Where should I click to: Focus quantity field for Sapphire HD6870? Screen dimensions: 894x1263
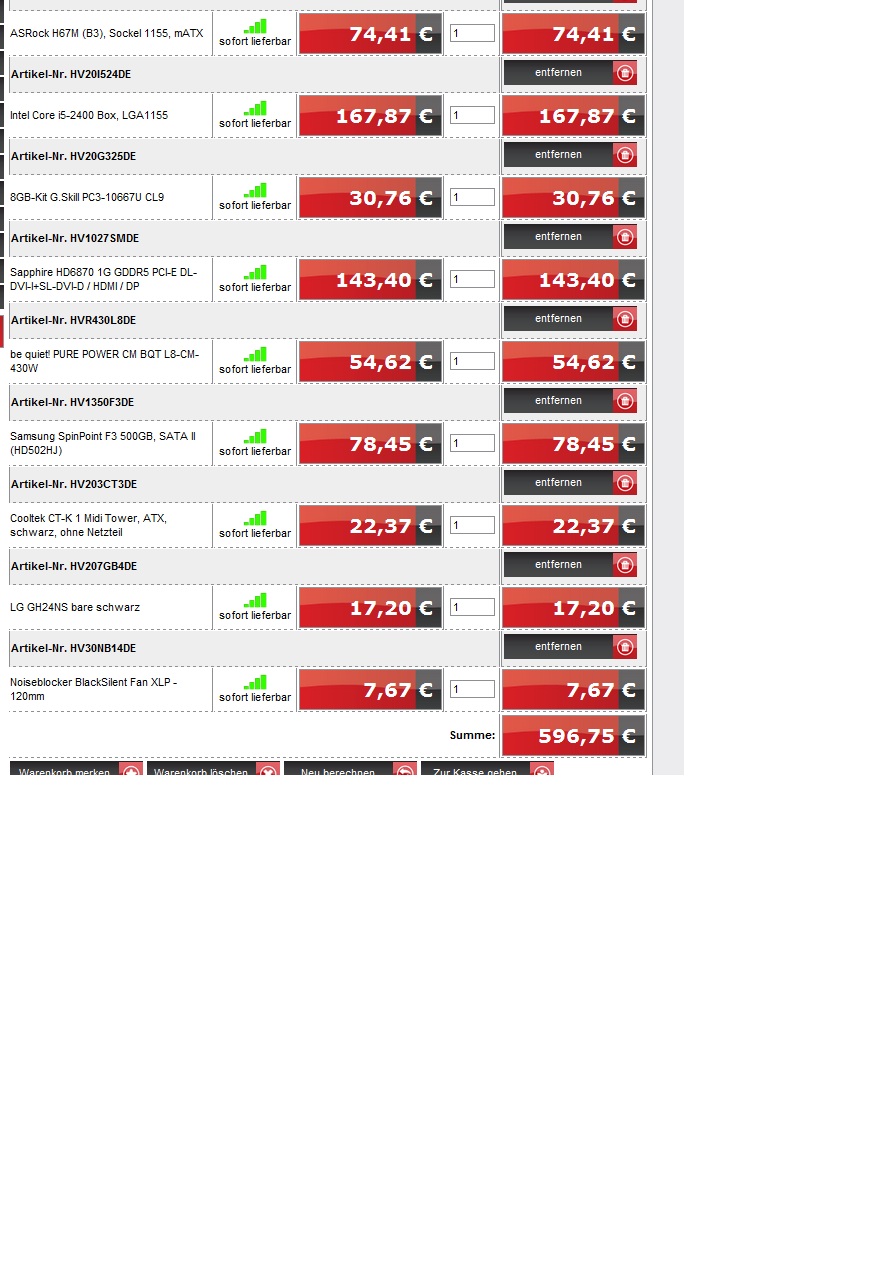(472, 279)
